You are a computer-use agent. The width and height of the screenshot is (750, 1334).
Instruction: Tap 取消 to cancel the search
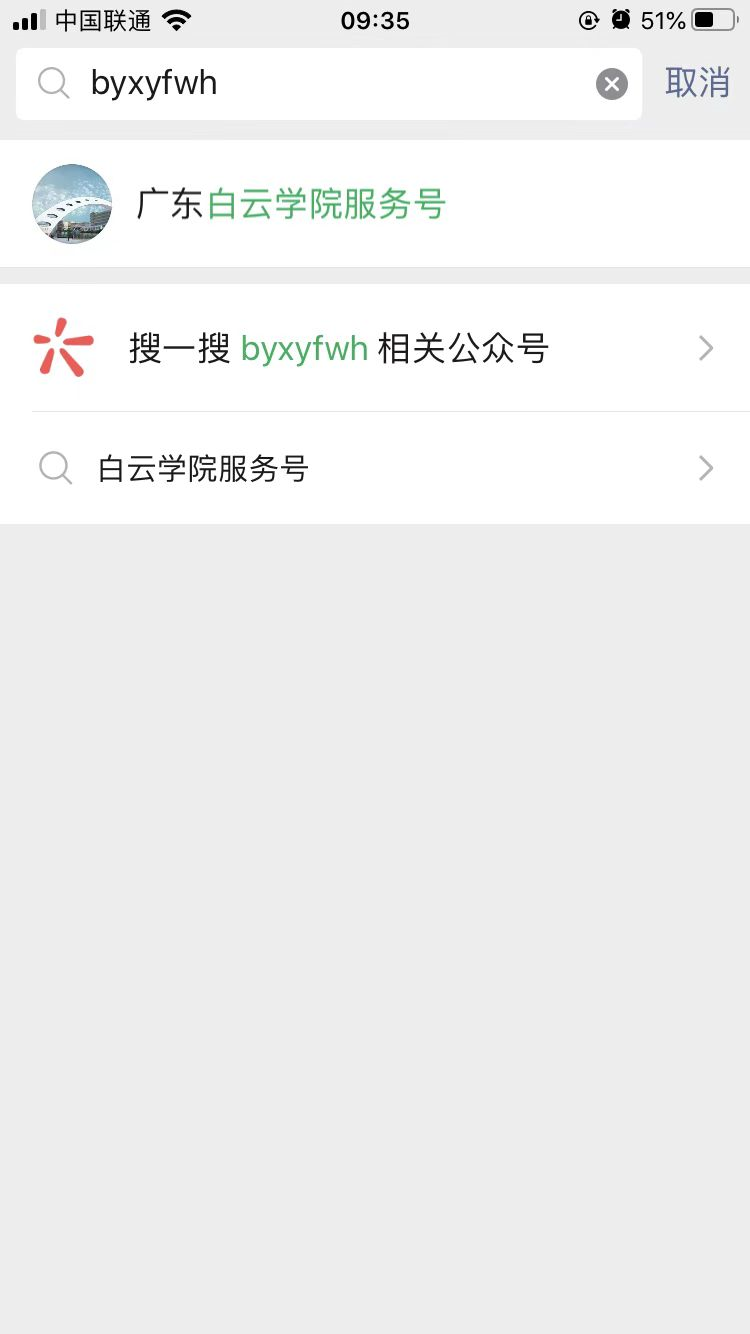pyautogui.click(x=697, y=83)
